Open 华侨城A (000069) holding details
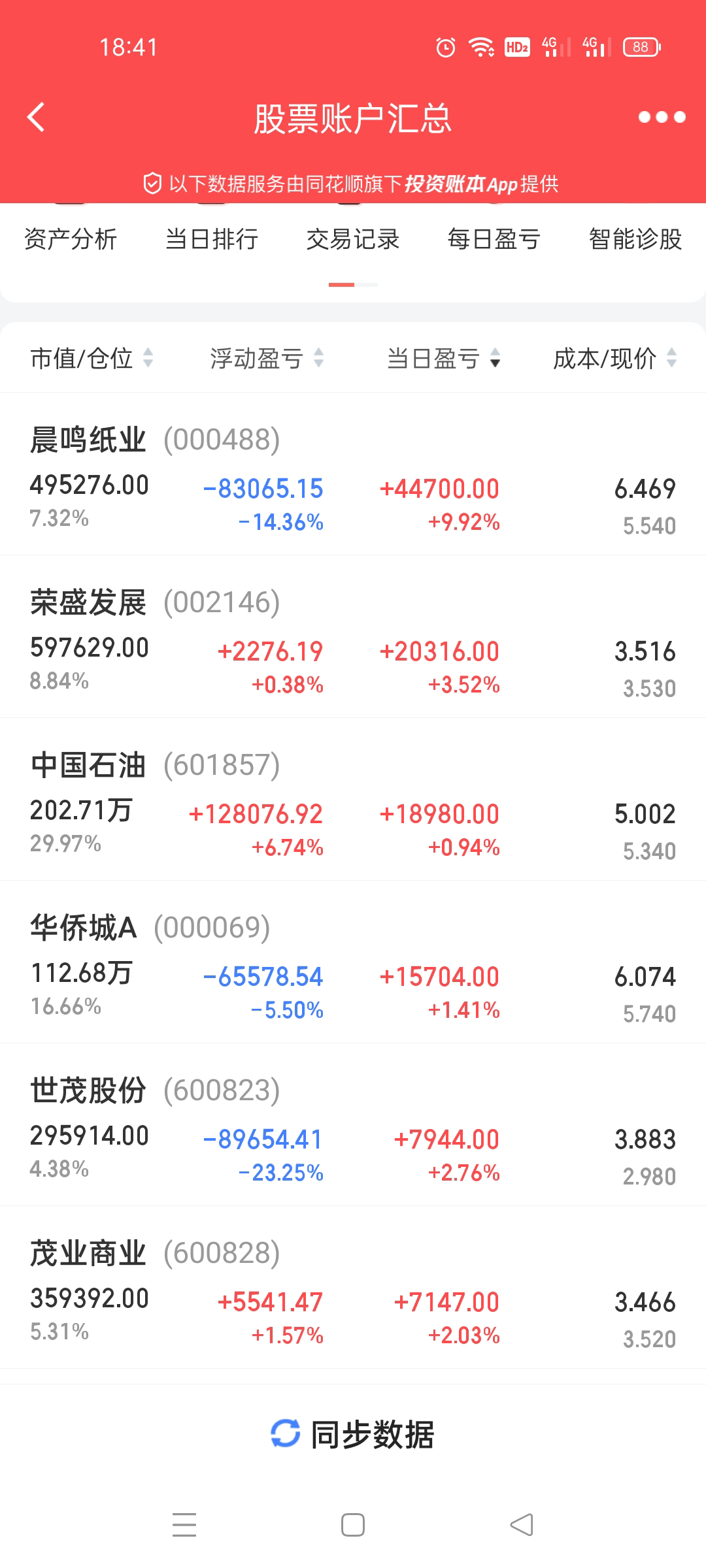Screen dimensions: 706x1568 (353, 962)
